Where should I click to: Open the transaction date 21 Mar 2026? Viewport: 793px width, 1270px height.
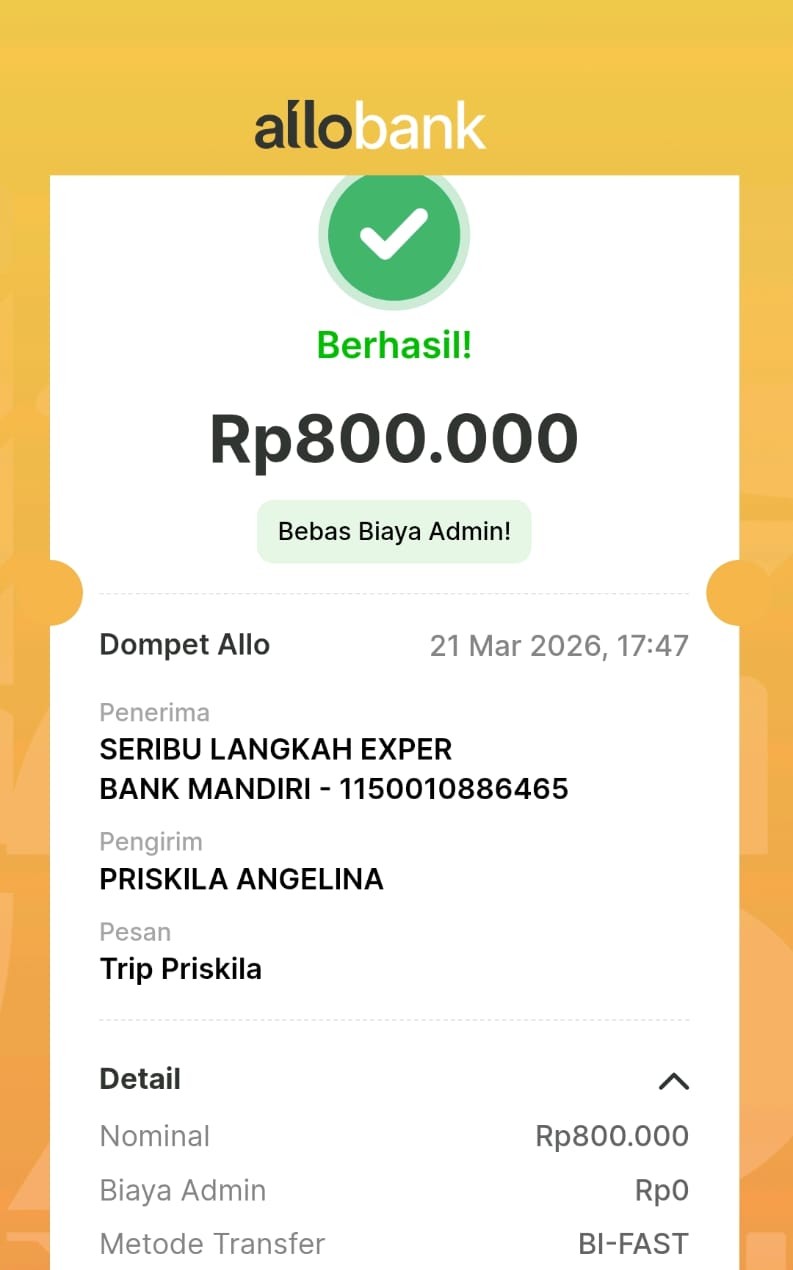(560, 645)
